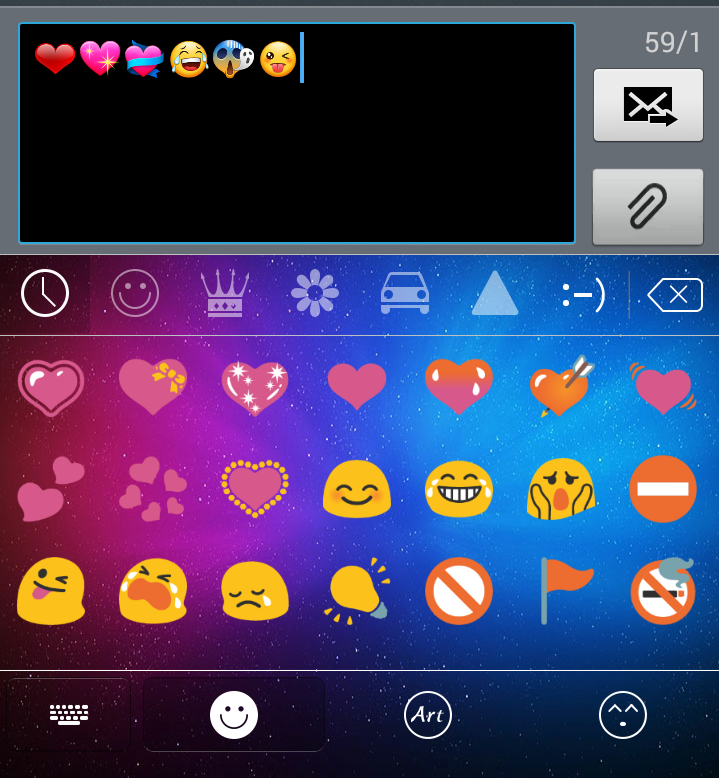Switch back to the letter keyboard
Screen dimensions: 719x778
coord(69,714)
